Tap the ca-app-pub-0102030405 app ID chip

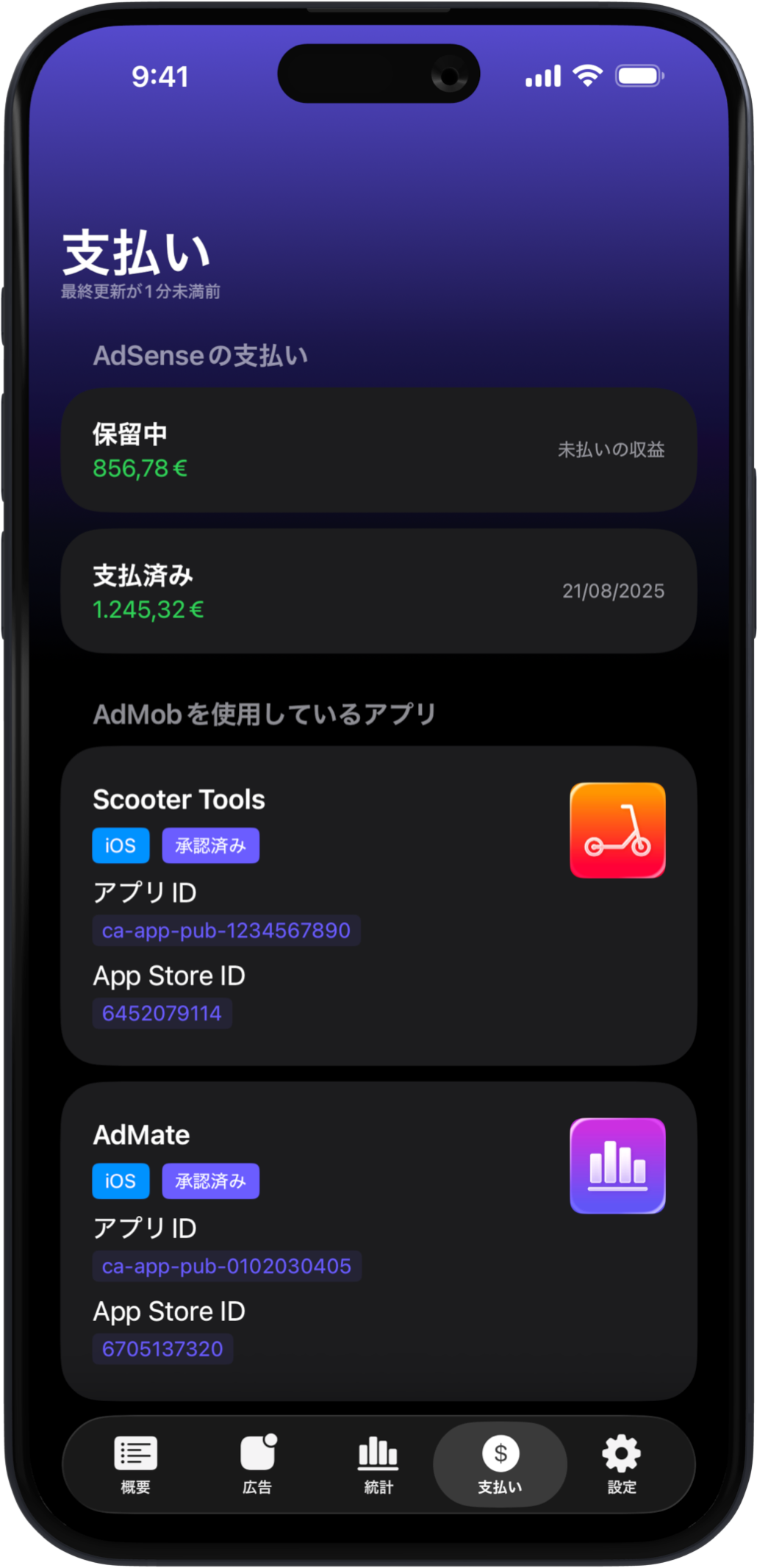226,1266
